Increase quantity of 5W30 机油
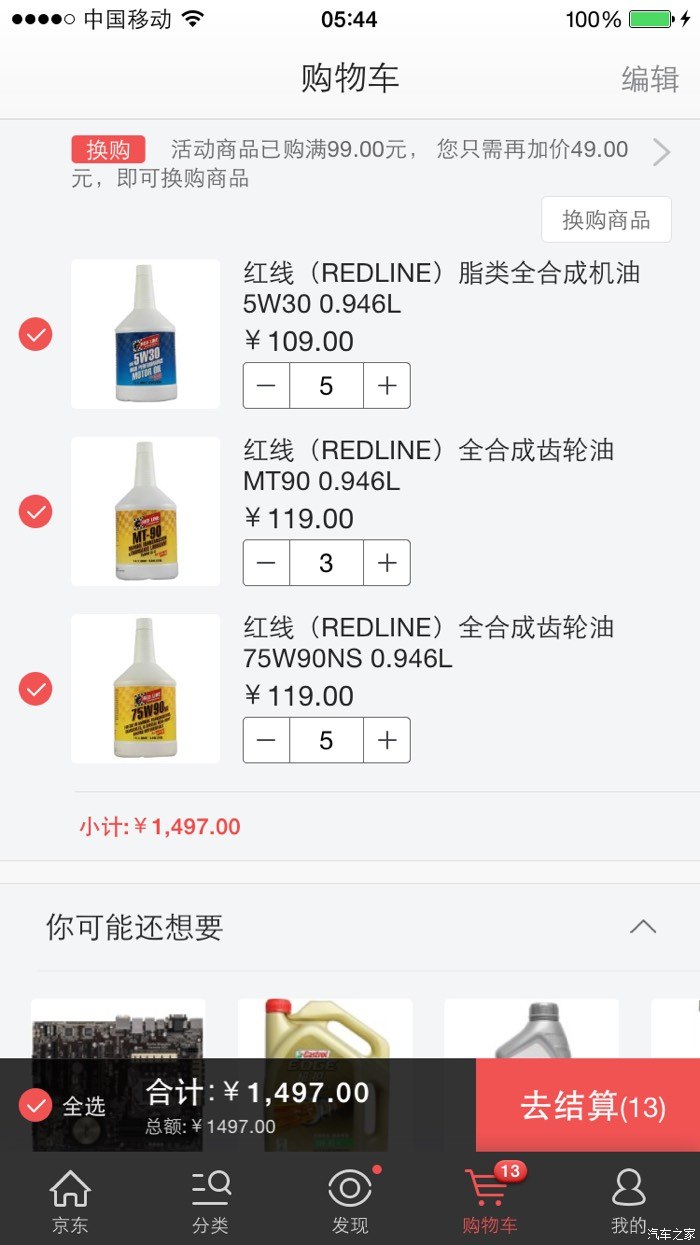The height and width of the screenshot is (1245, 700). point(387,386)
